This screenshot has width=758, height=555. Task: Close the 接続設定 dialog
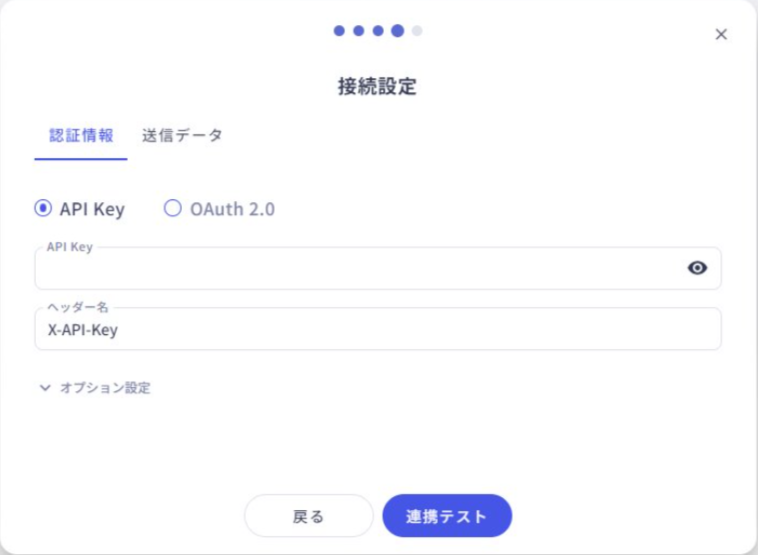[x=721, y=34]
